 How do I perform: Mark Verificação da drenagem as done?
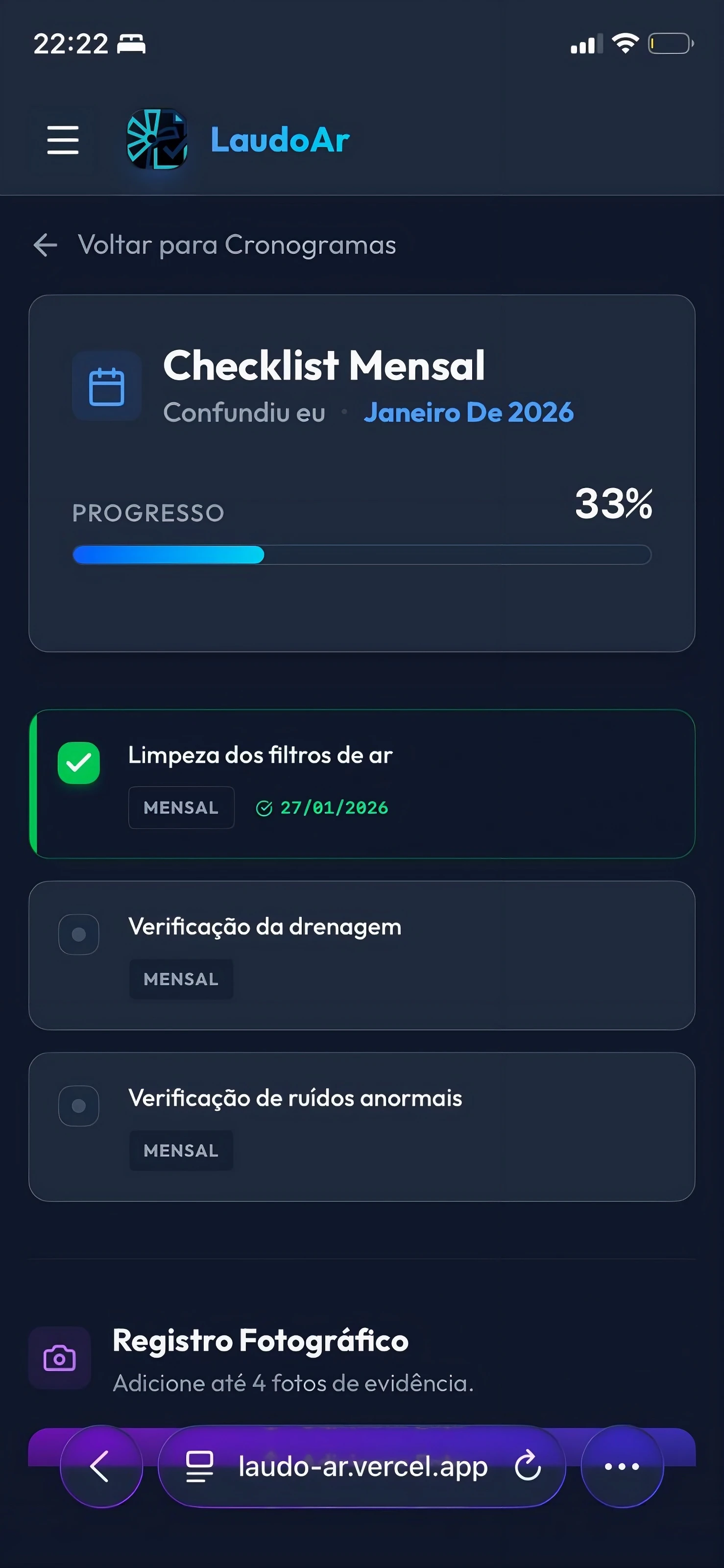78,934
